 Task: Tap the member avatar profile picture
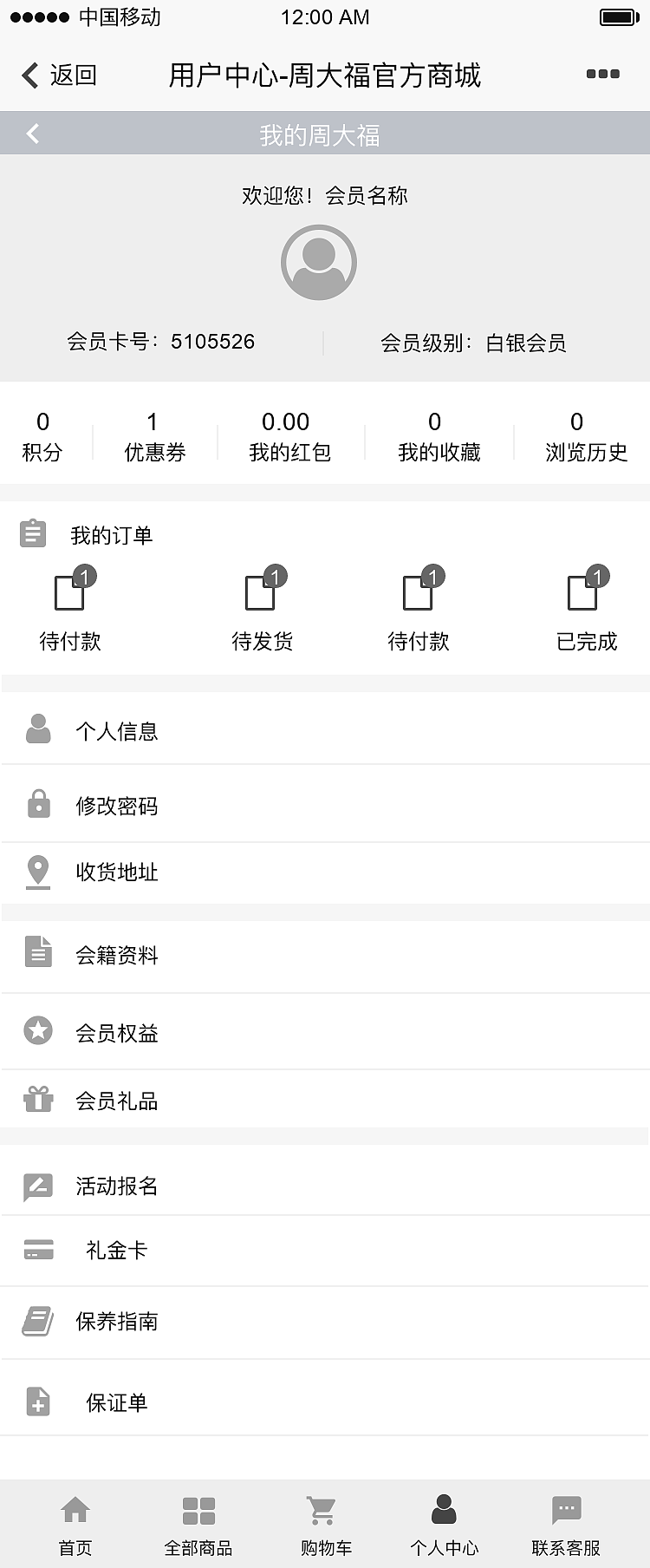318,260
